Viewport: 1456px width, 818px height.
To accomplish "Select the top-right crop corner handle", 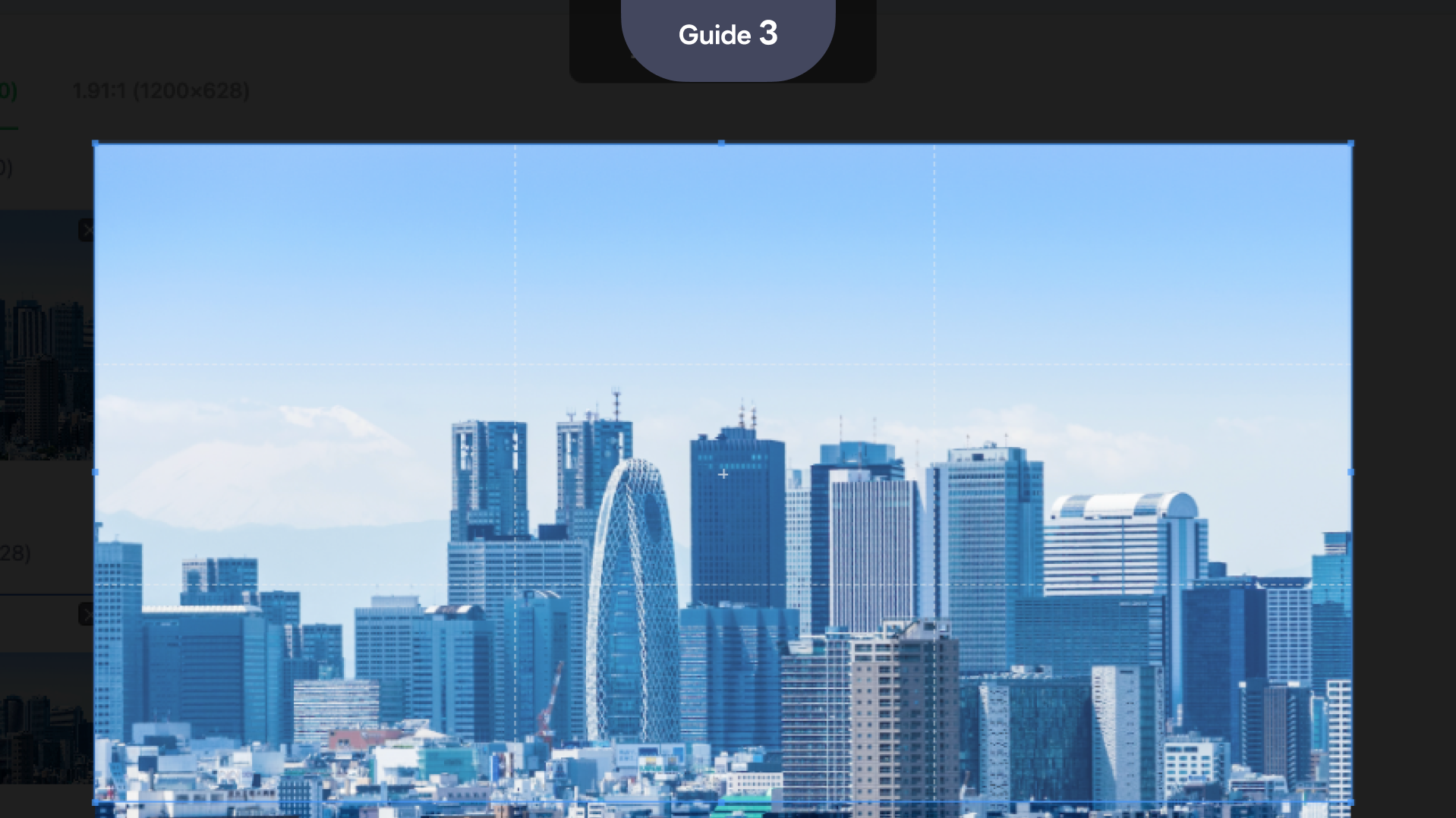I will (x=1350, y=143).
